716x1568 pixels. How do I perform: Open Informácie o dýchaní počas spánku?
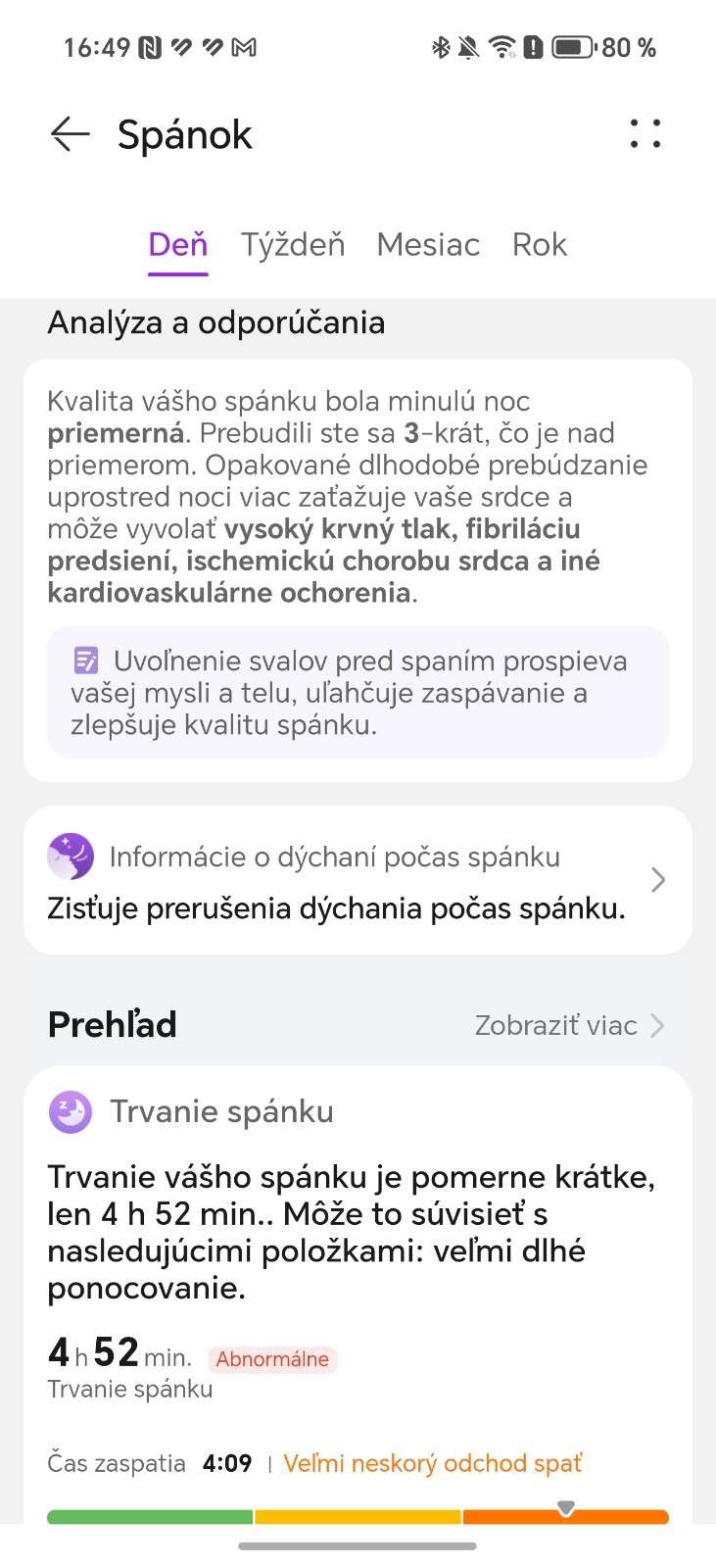click(x=358, y=880)
